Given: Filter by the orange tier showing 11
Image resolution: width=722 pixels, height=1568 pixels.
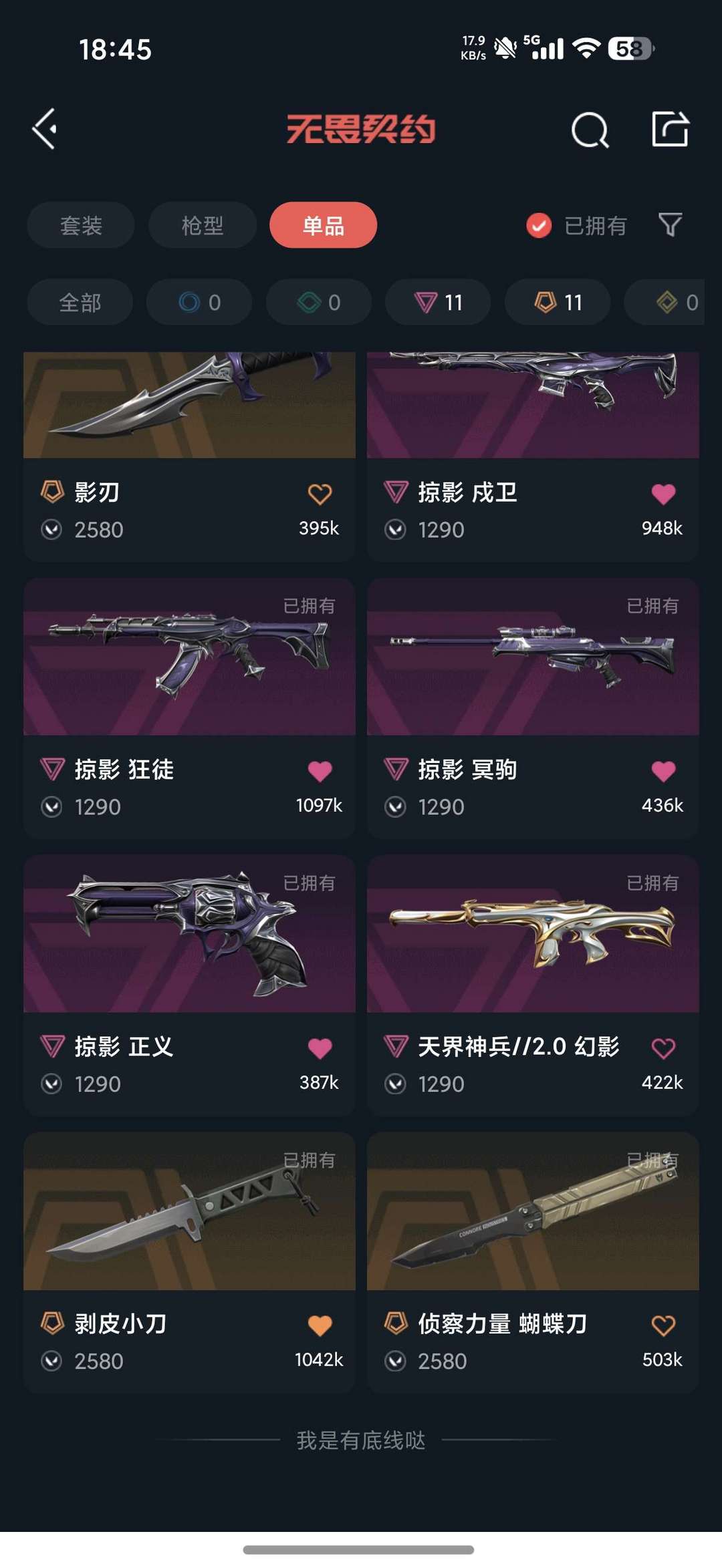Looking at the screenshot, I should pos(558,302).
